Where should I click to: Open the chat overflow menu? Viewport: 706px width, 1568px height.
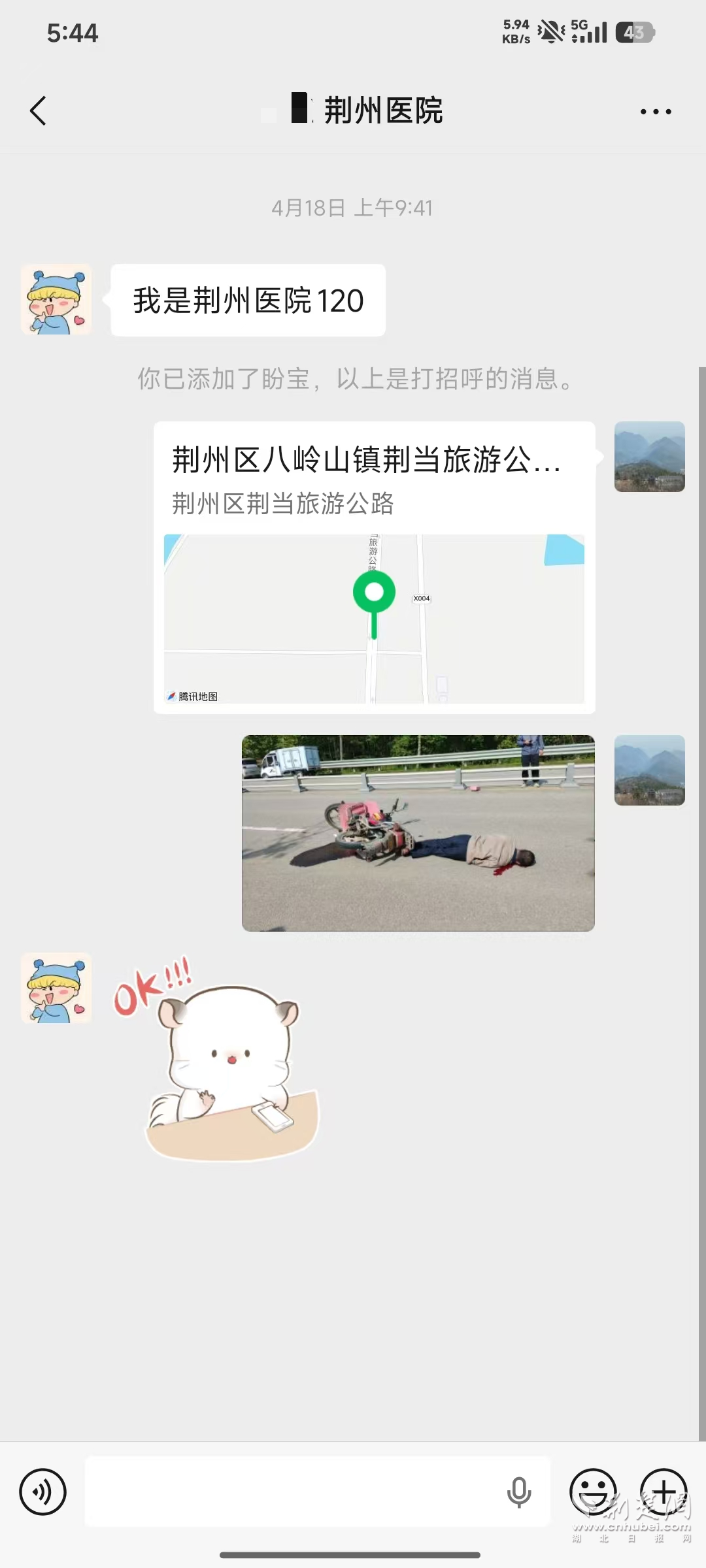[656, 112]
